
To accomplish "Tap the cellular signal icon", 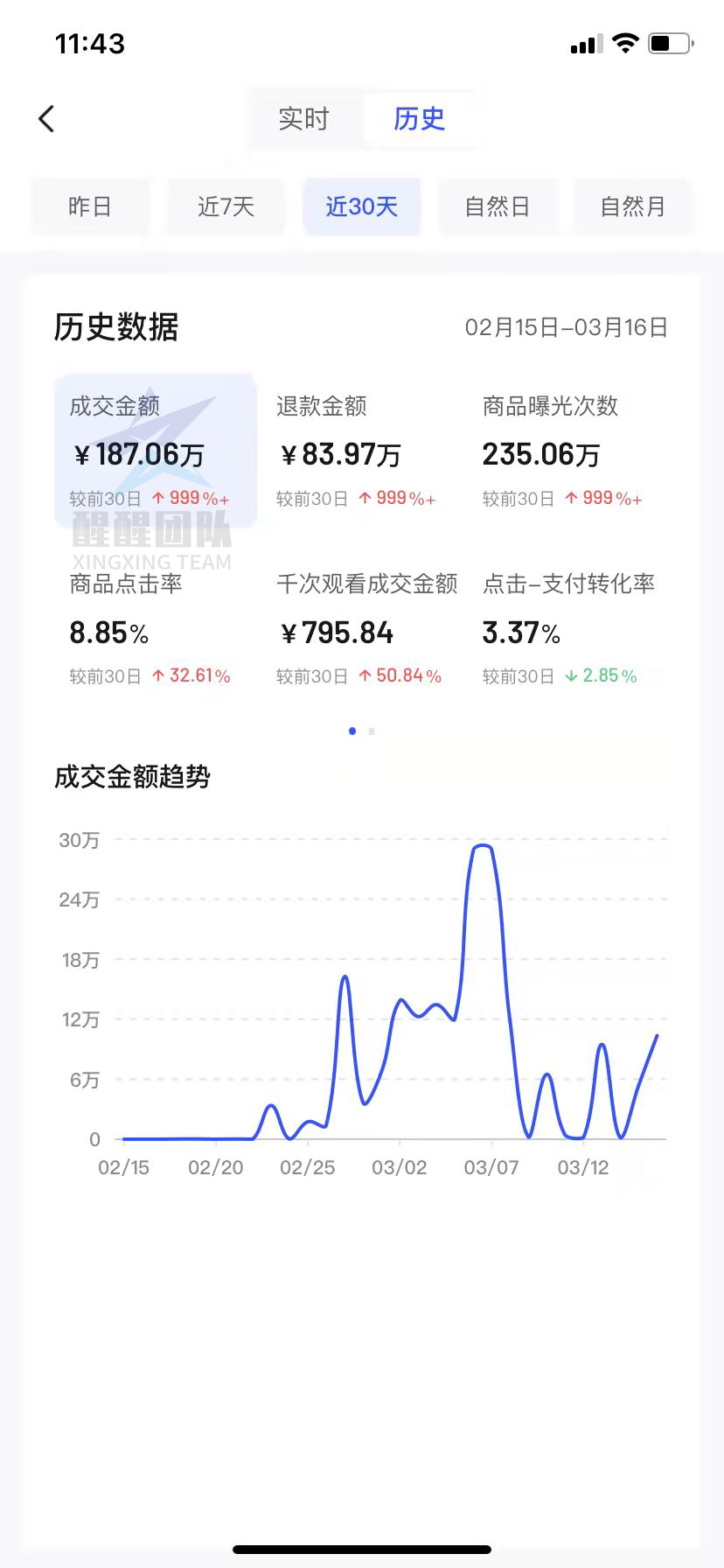I will [585, 43].
